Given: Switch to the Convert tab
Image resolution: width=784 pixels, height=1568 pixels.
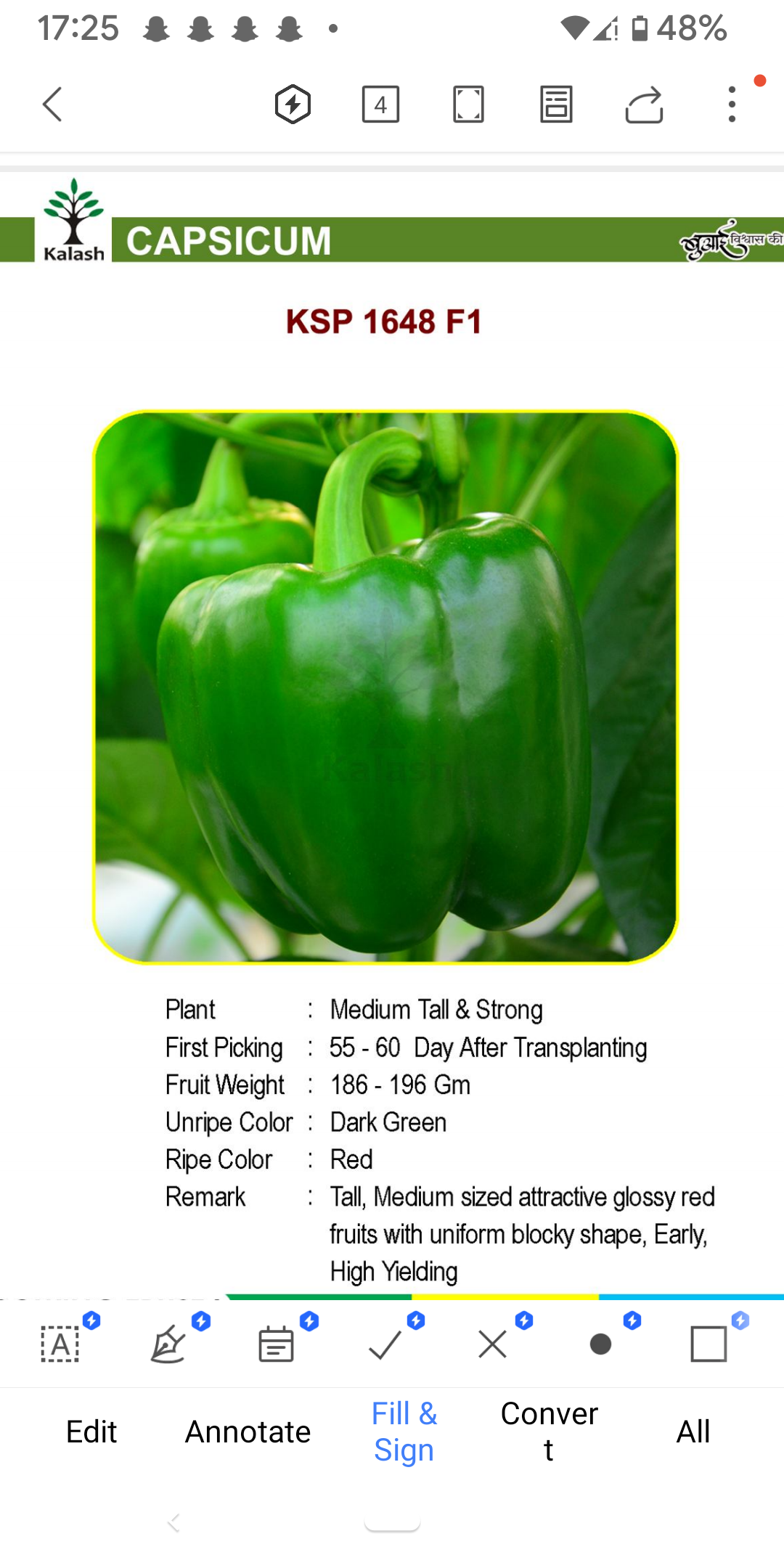Looking at the screenshot, I should [550, 1432].
